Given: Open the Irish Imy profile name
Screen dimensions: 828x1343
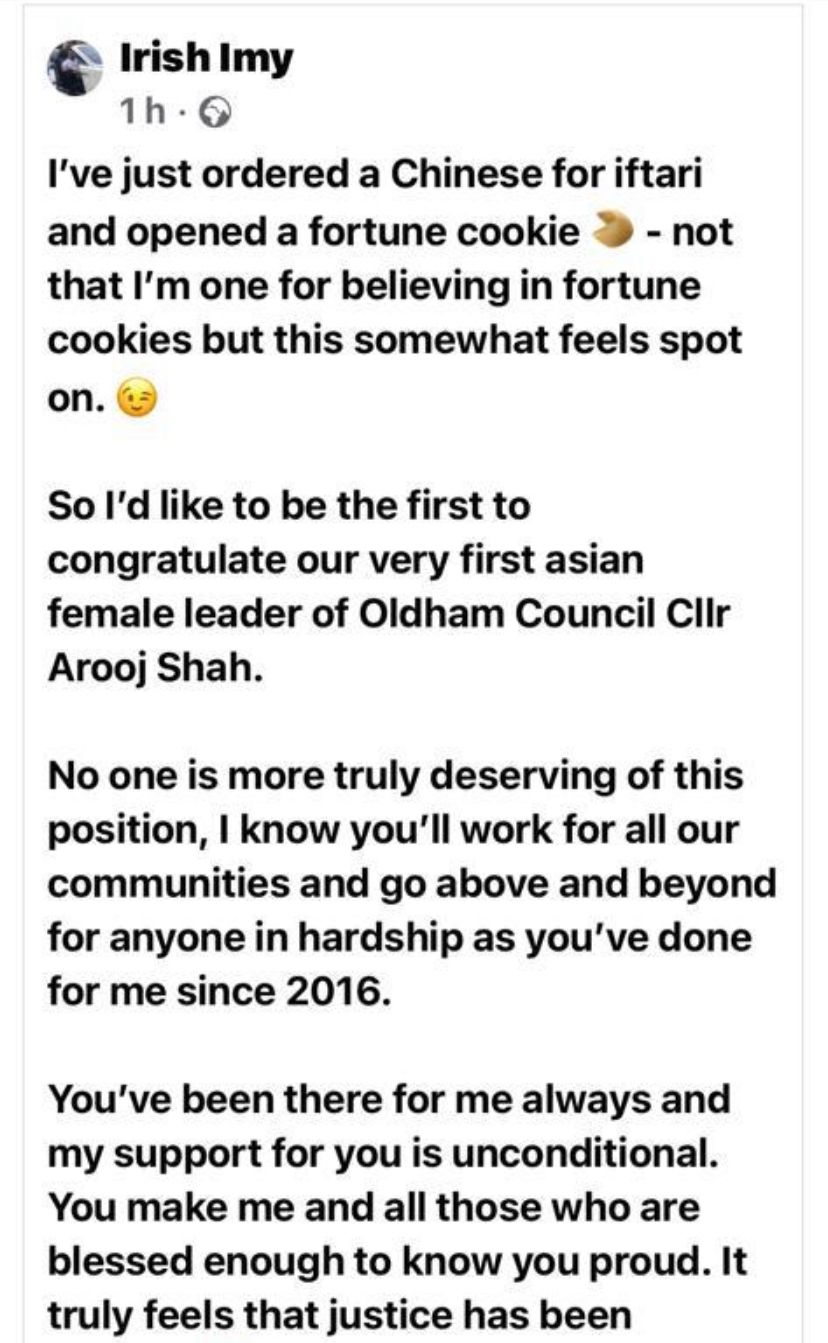Looking at the screenshot, I should click(206, 58).
